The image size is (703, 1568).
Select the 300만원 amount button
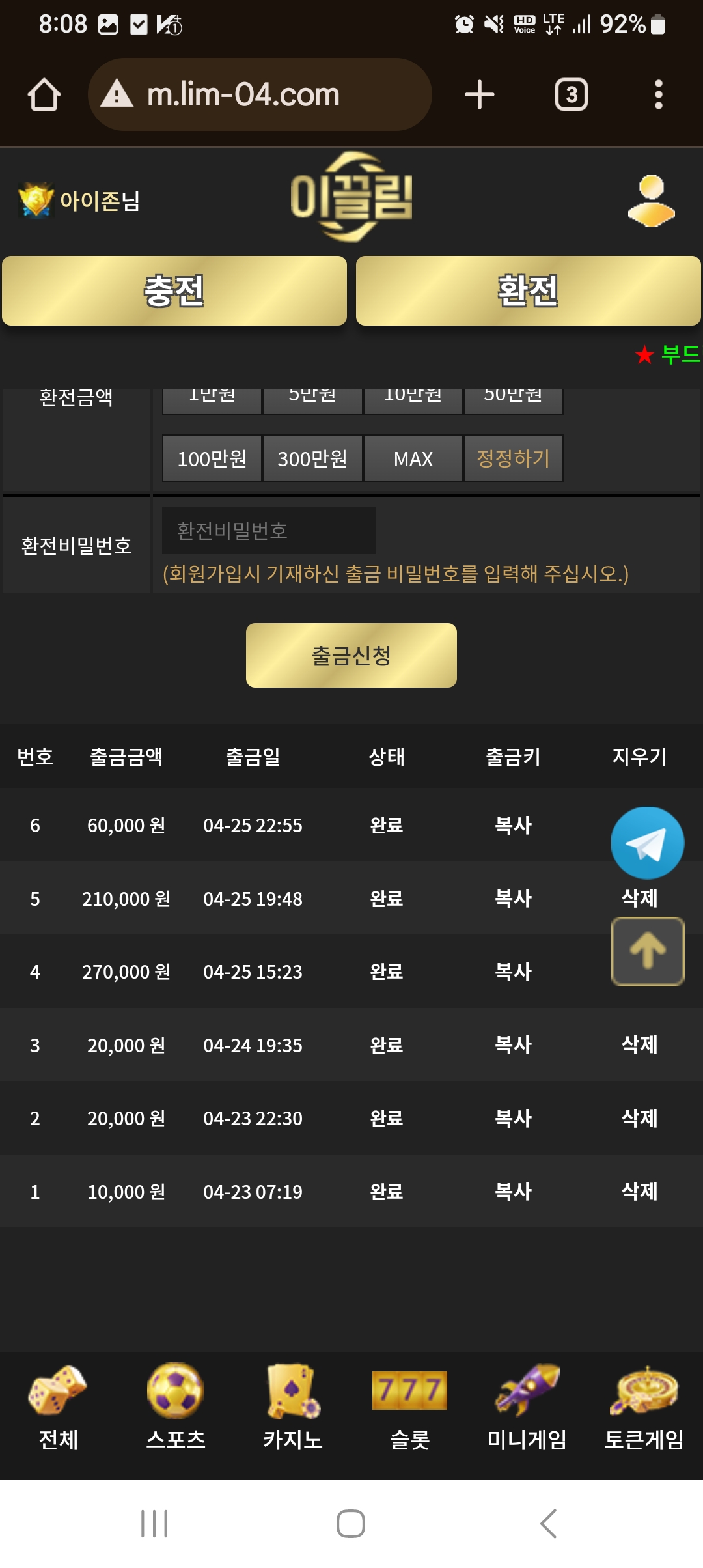tap(312, 458)
